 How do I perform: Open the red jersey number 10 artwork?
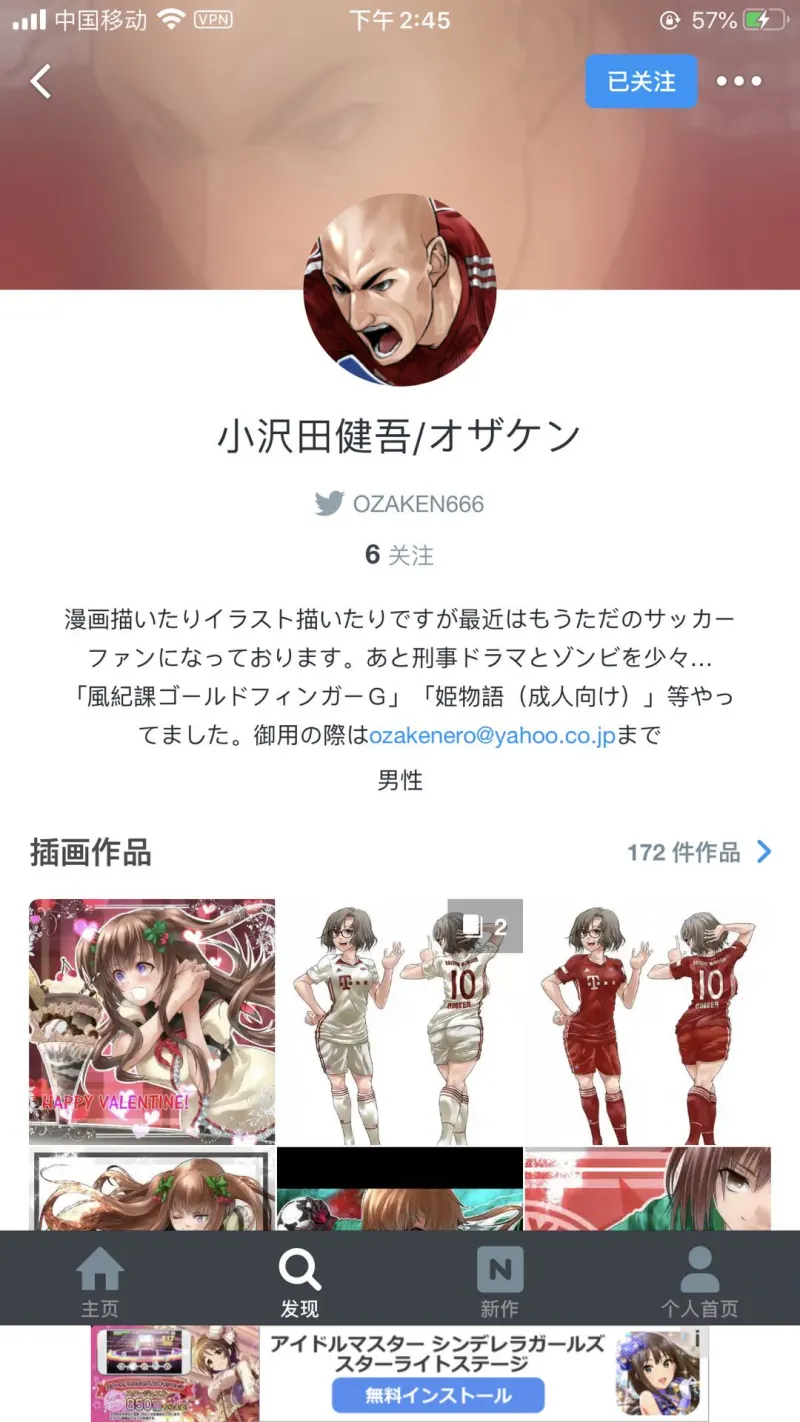click(647, 1020)
